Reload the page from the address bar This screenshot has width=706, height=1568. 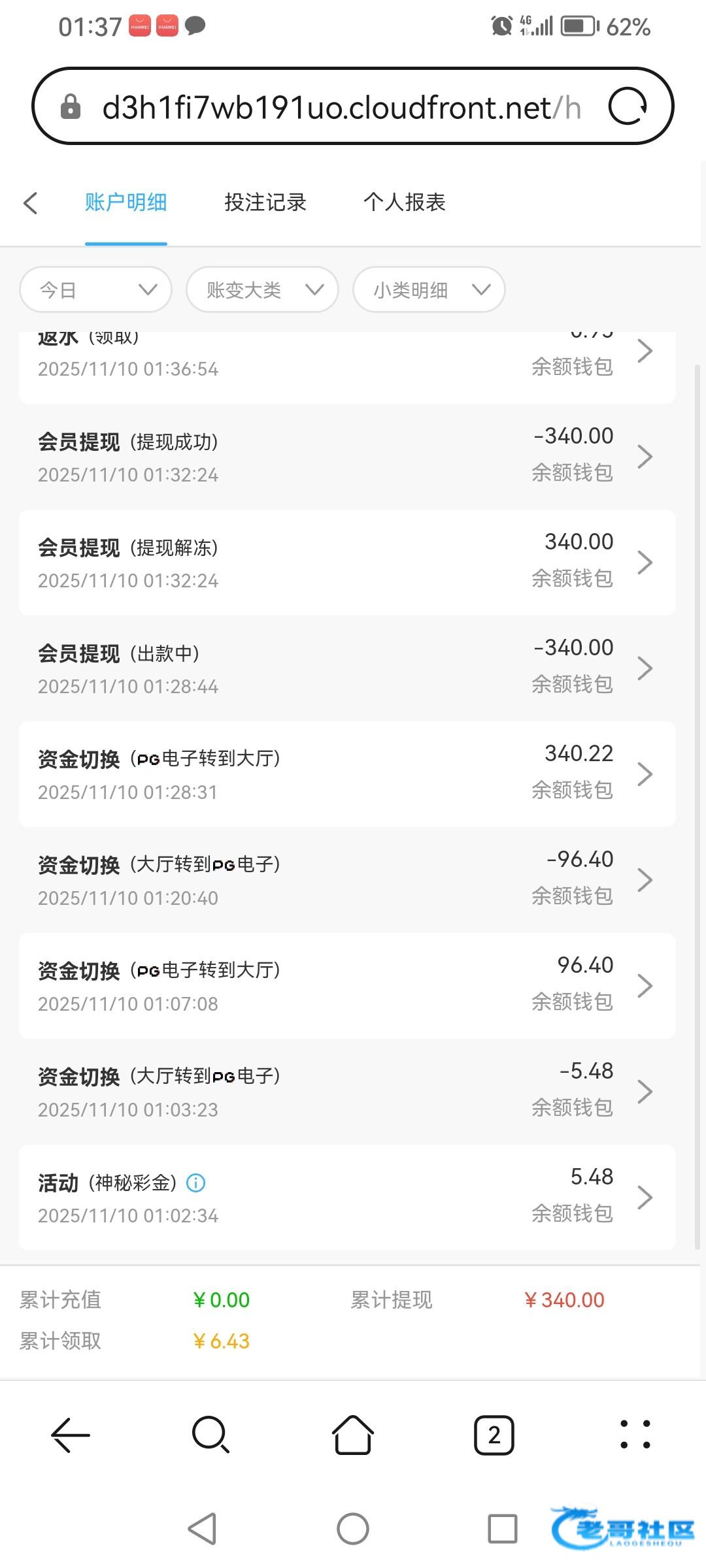tap(628, 106)
